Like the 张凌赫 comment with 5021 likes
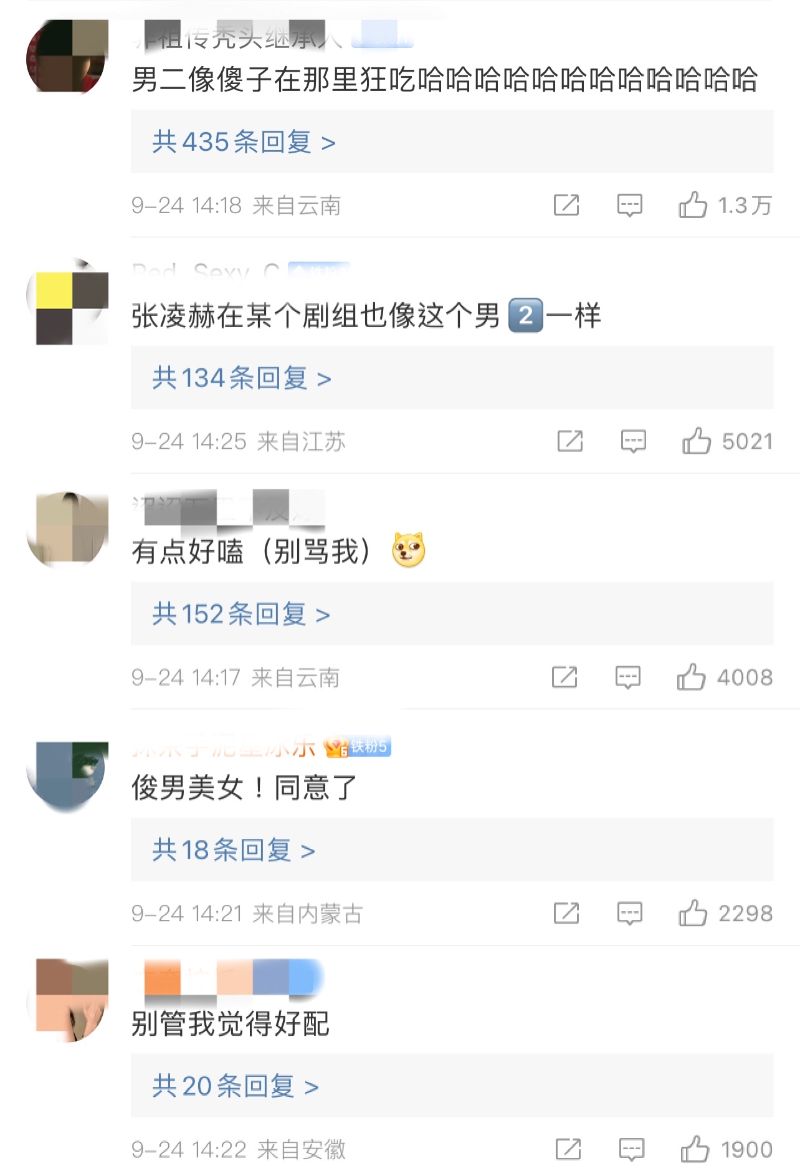Image resolution: width=800 pixels, height=1176 pixels. [696, 442]
